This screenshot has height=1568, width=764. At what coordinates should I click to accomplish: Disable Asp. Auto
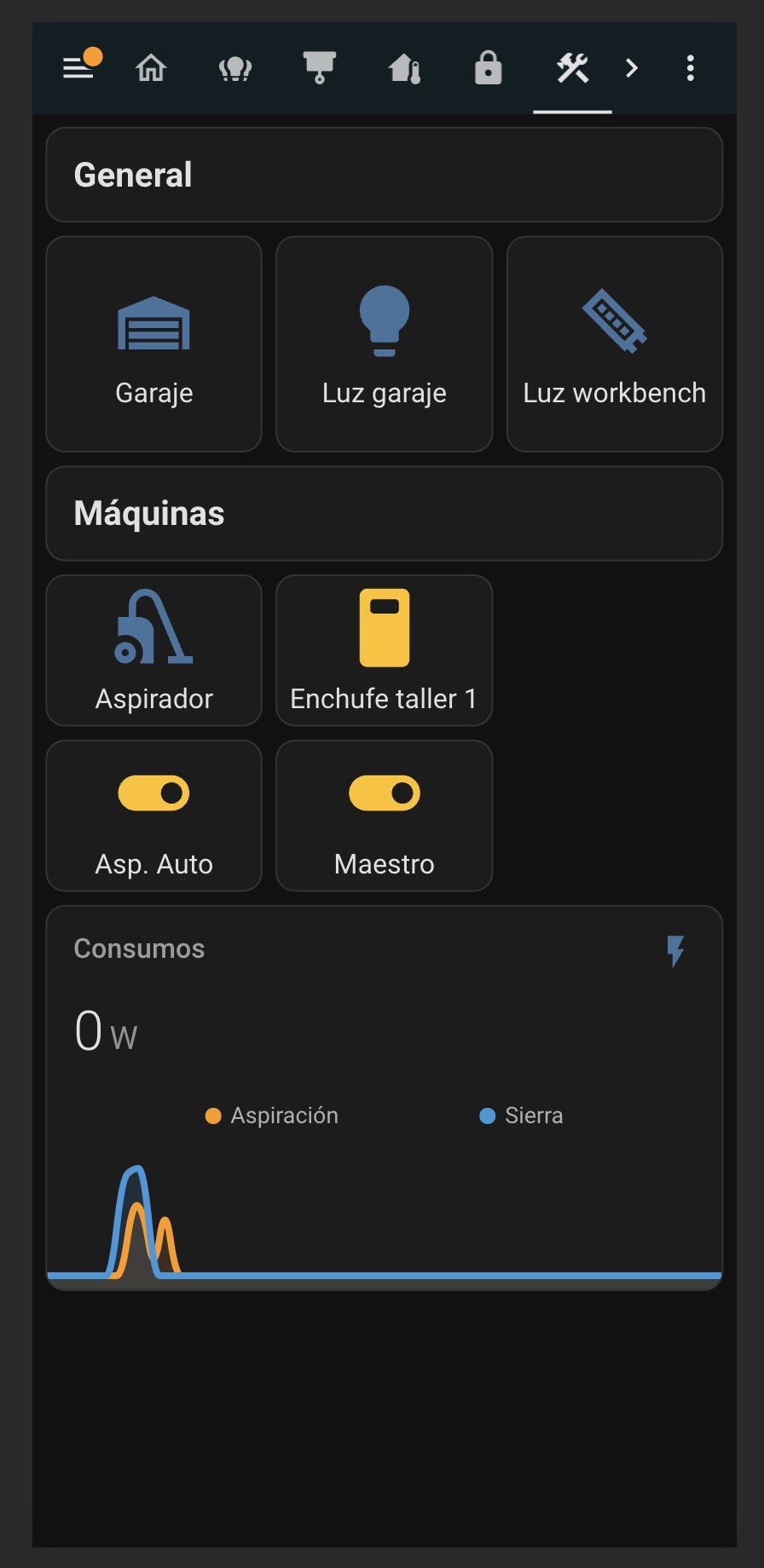coord(153,816)
